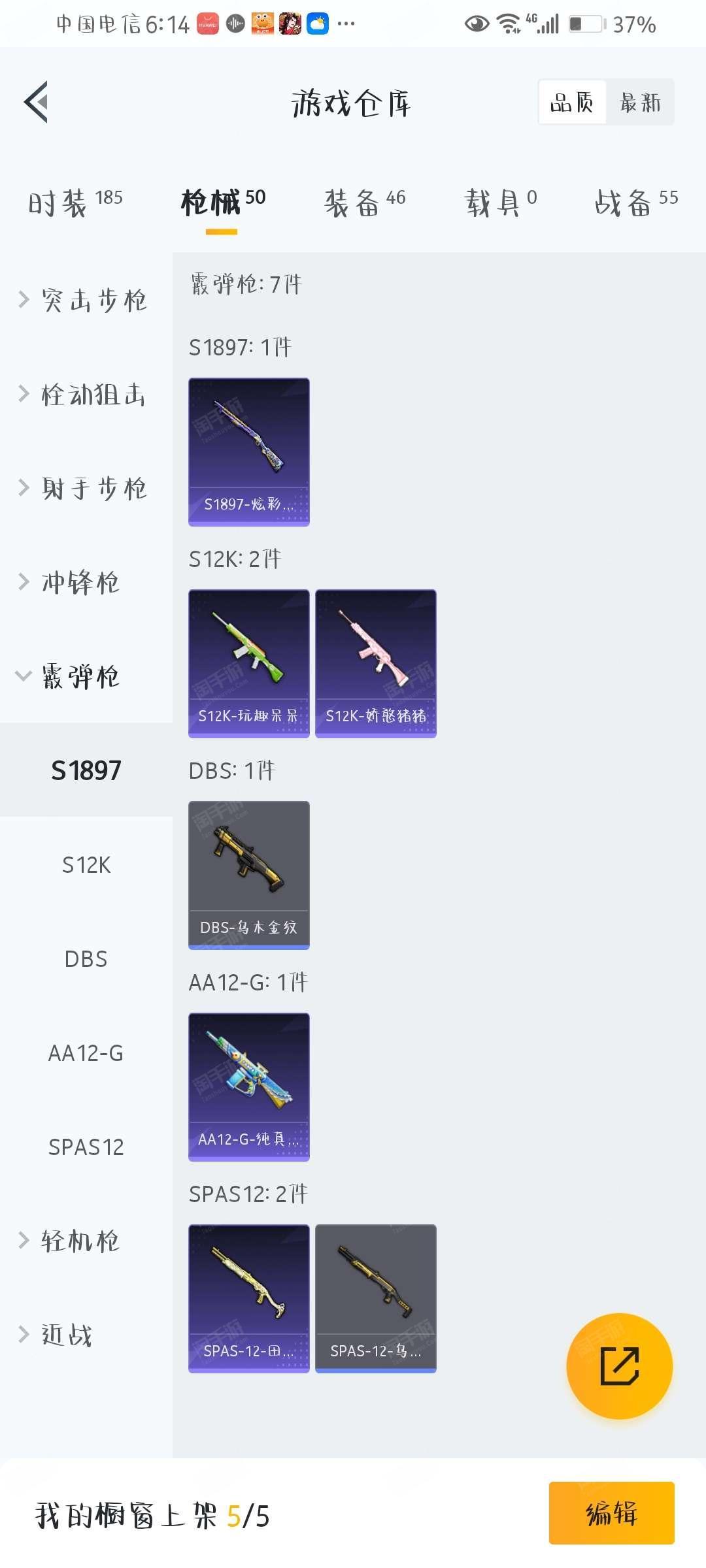The image size is (706, 1568).
Task: Open the DBS-乌木金纹 skin tile
Action: point(249,875)
